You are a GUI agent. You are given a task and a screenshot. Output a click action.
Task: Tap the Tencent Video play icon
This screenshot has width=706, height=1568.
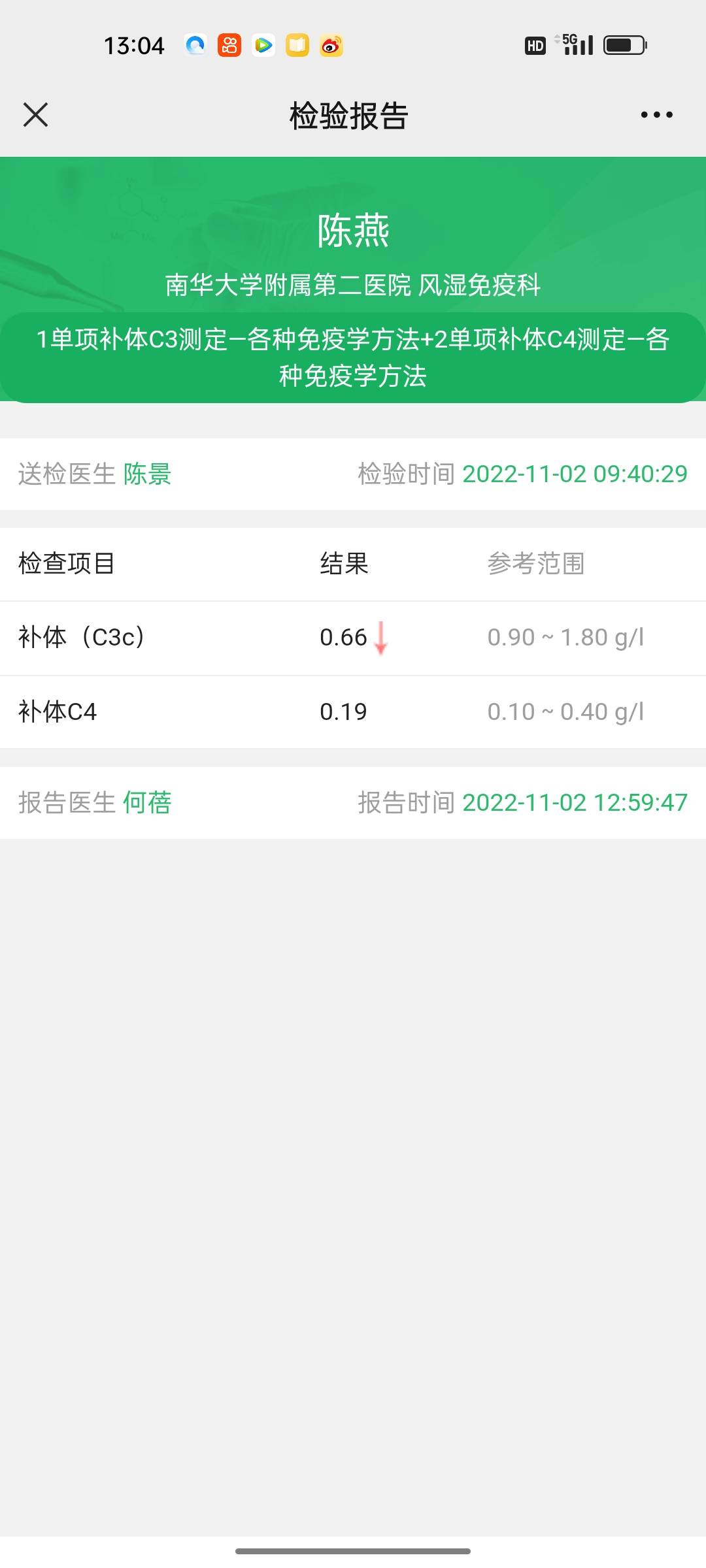263,45
